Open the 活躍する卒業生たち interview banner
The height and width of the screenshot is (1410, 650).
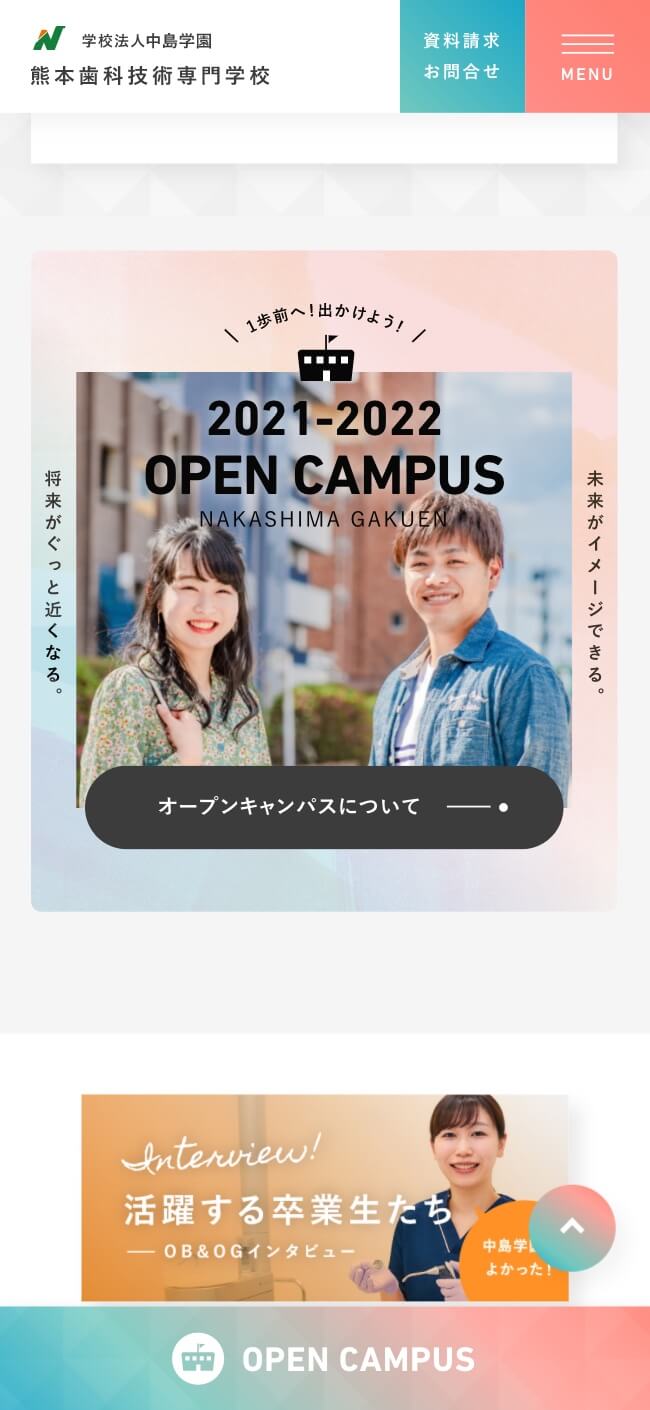point(300,1198)
